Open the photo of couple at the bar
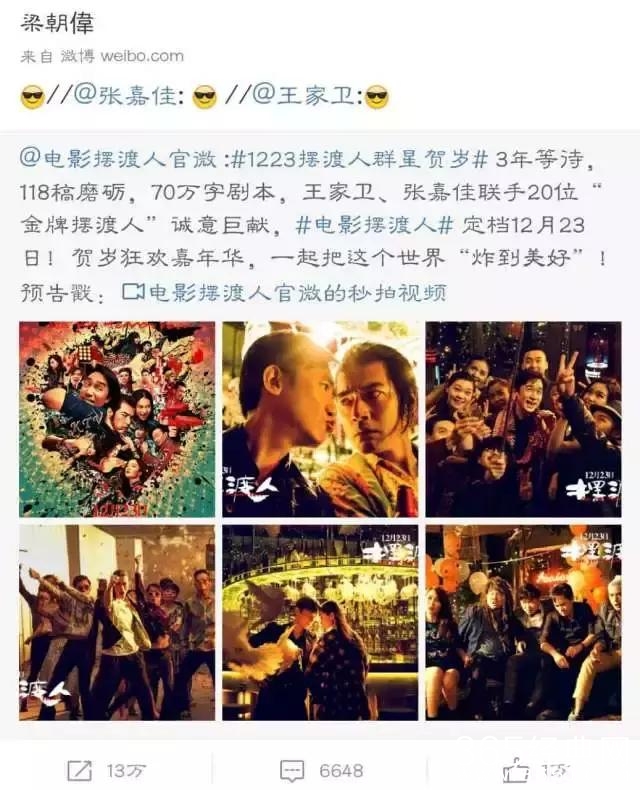Viewport: 640px width, 790px height. coord(320,623)
